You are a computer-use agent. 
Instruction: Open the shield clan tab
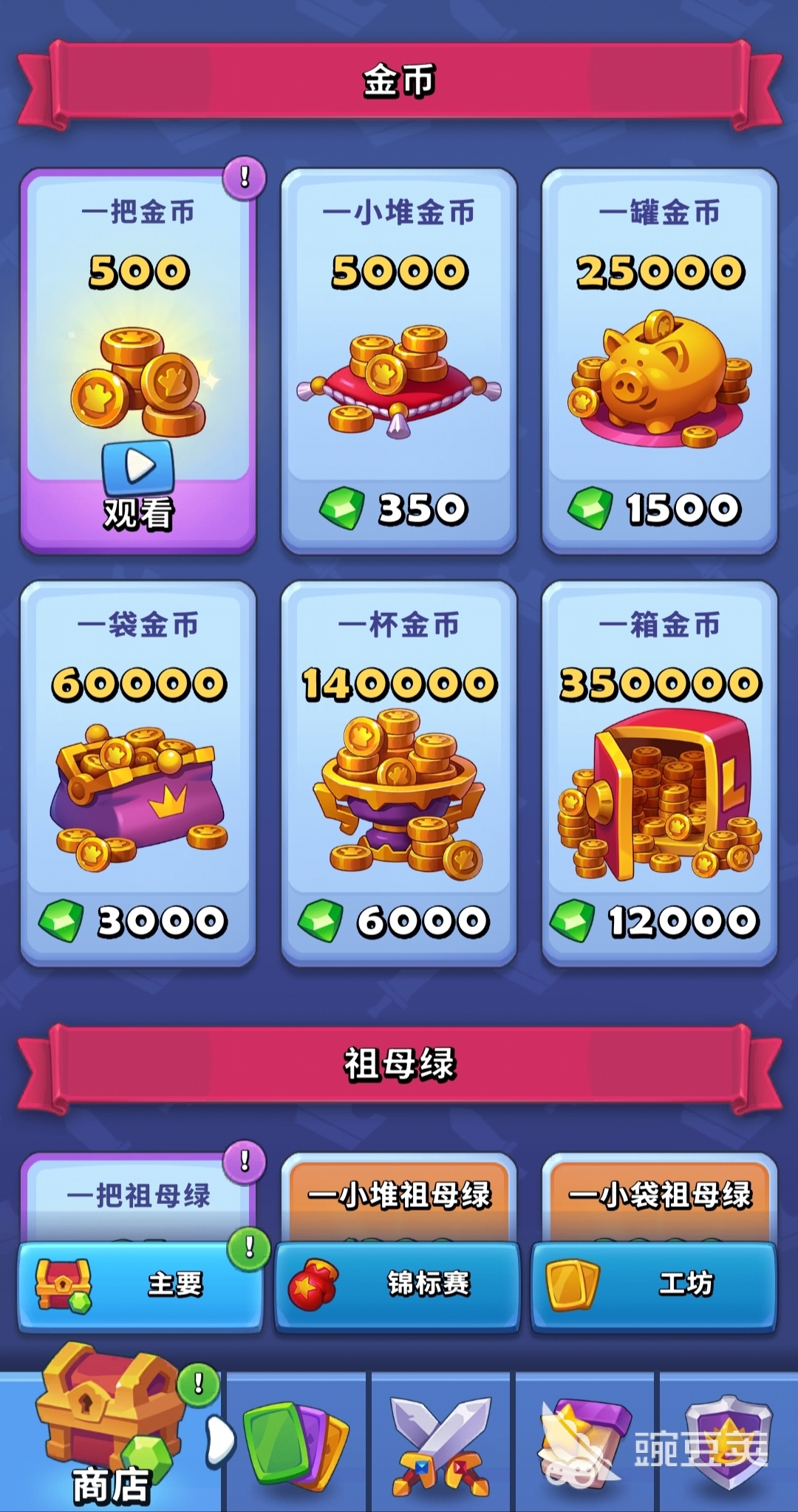point(728,1440)
